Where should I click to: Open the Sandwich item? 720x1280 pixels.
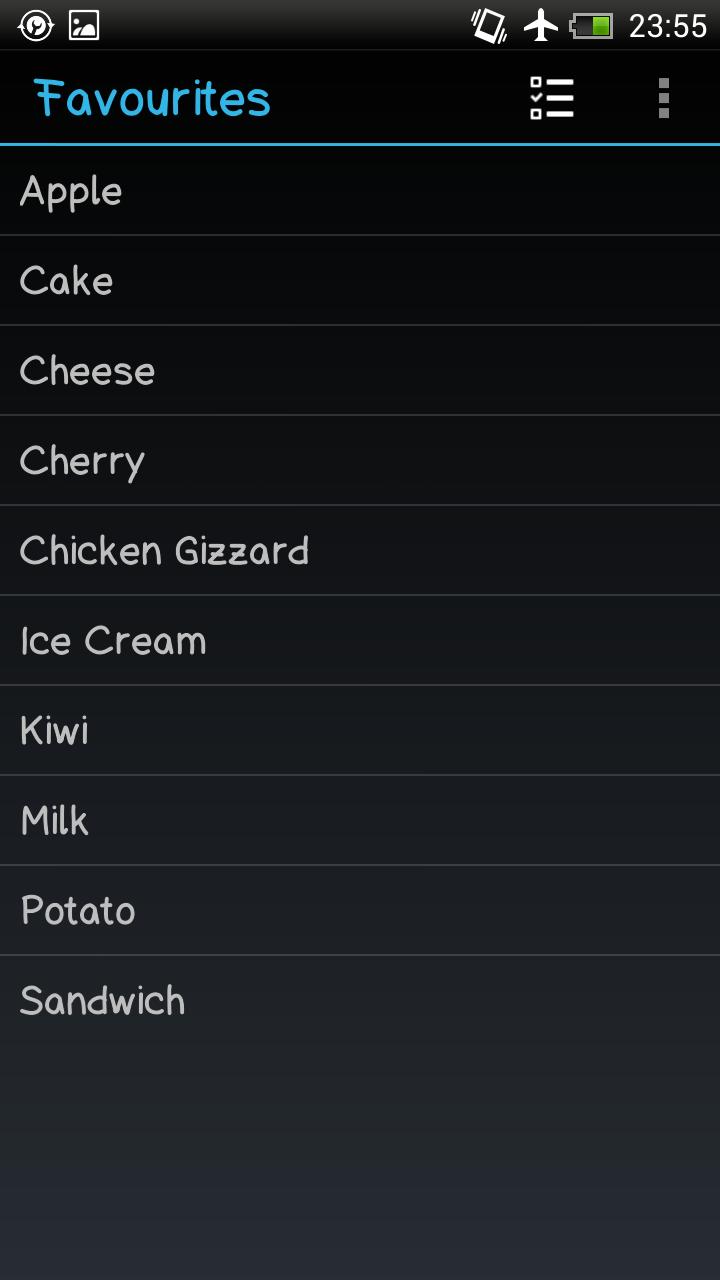click(x=360, y=1001)
